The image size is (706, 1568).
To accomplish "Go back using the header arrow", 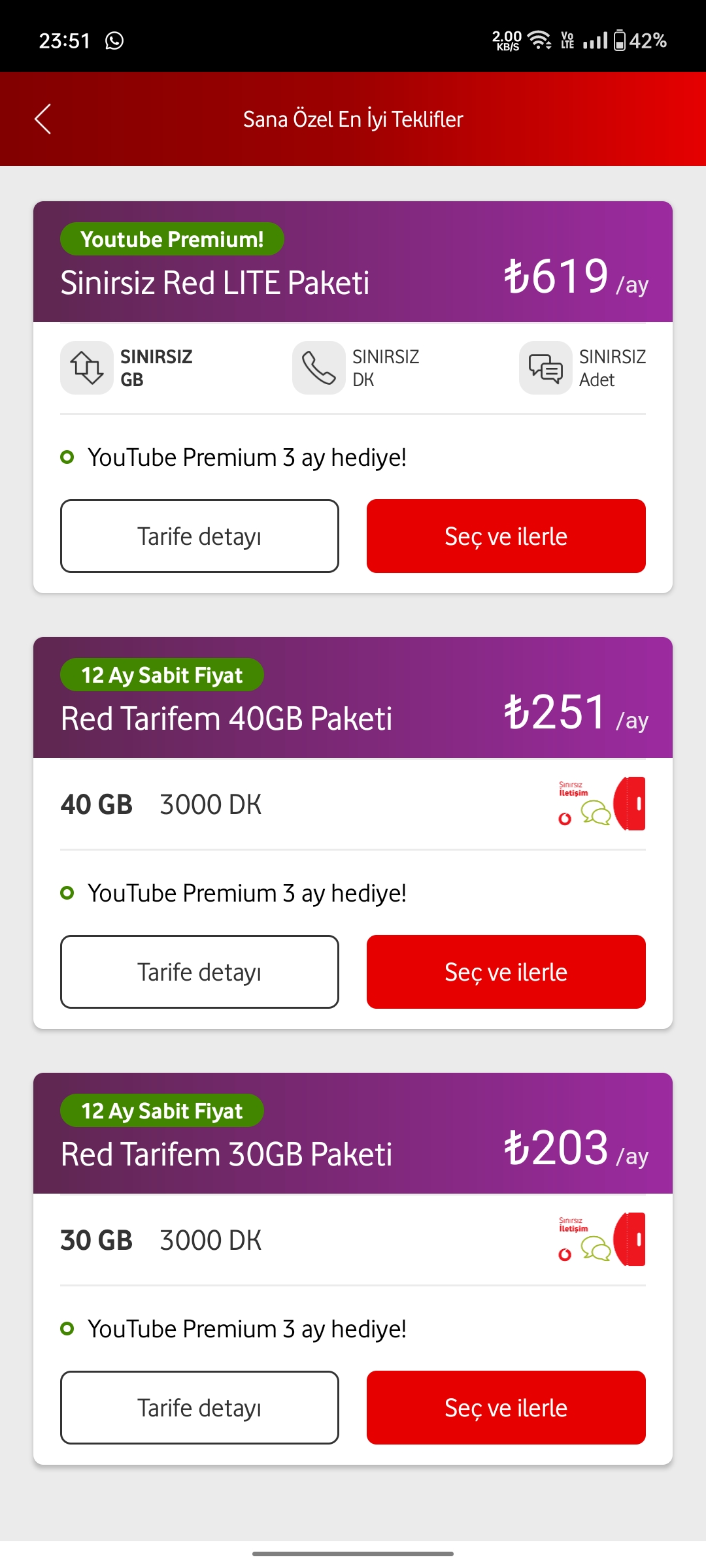I will (43, 119).
